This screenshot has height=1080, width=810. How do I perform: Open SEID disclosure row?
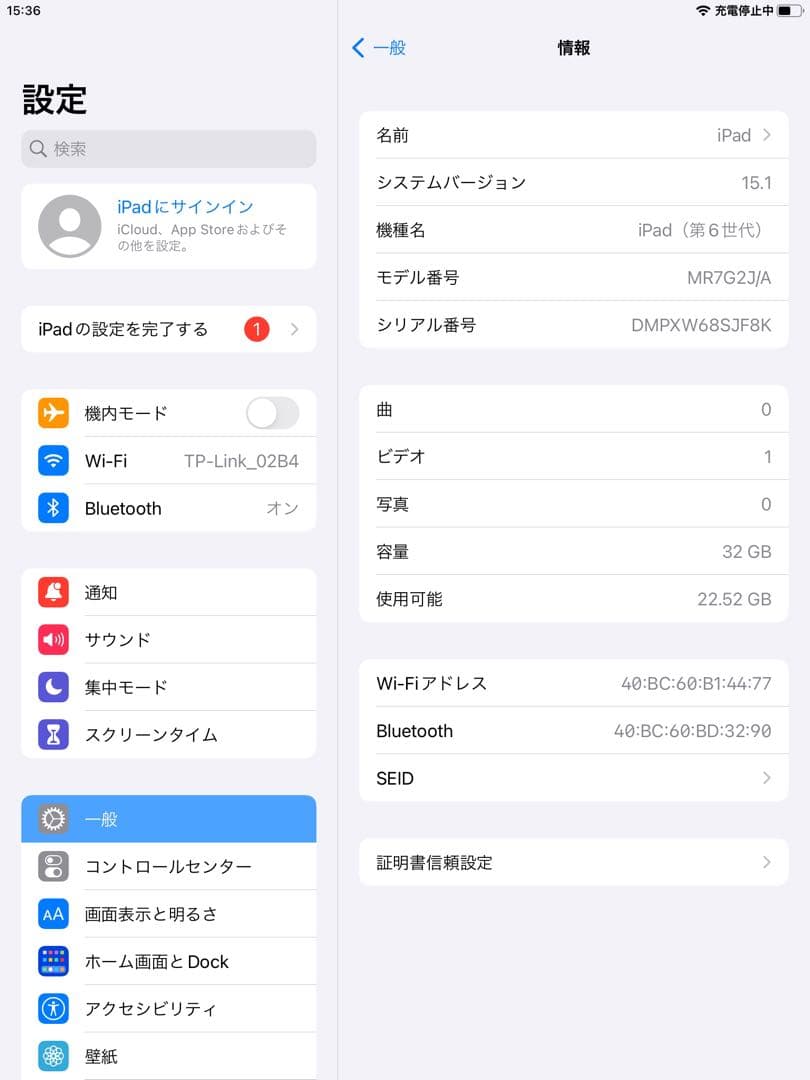click(572, 778)
